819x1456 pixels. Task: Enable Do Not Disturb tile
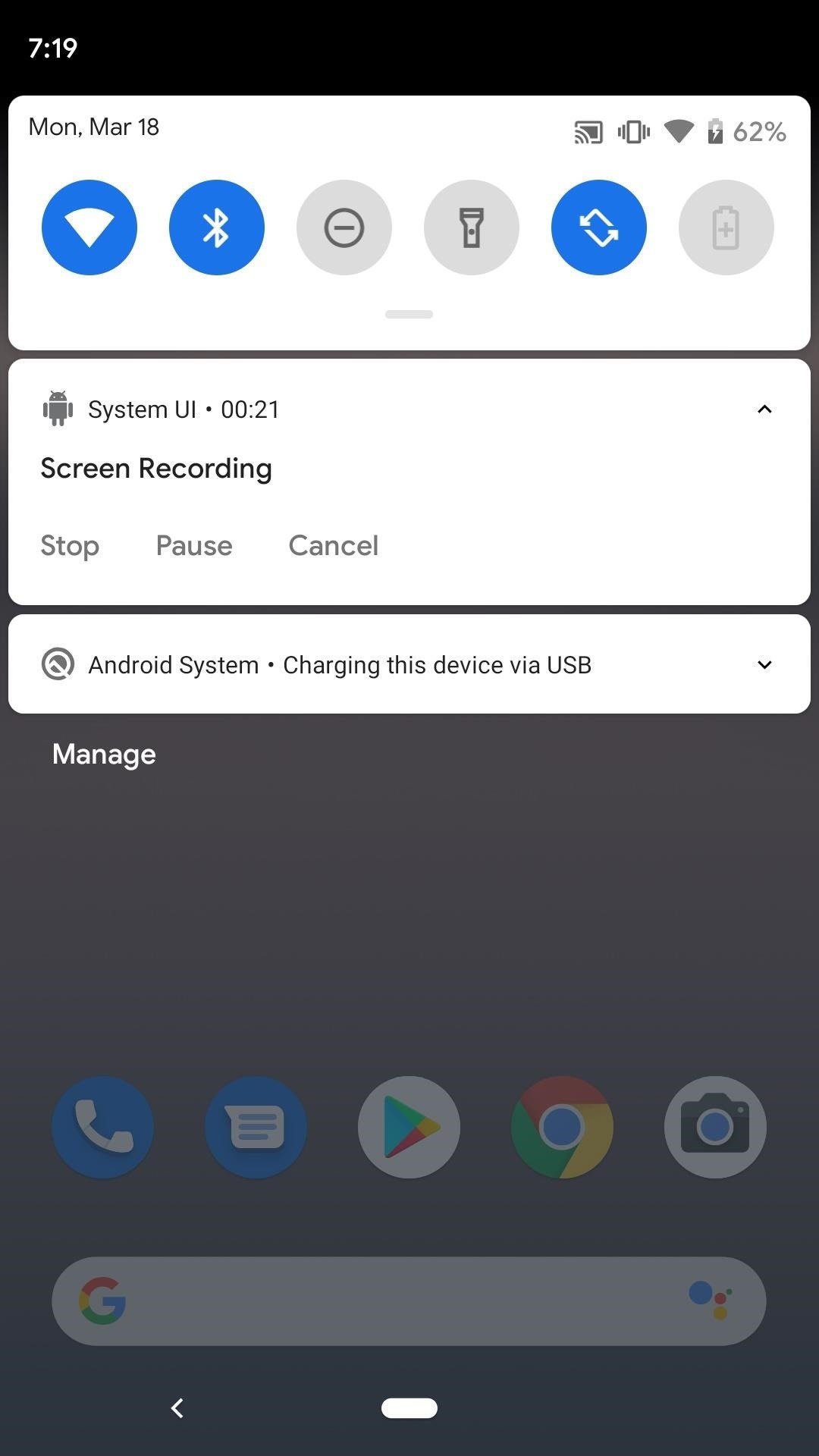coord(344,227)
